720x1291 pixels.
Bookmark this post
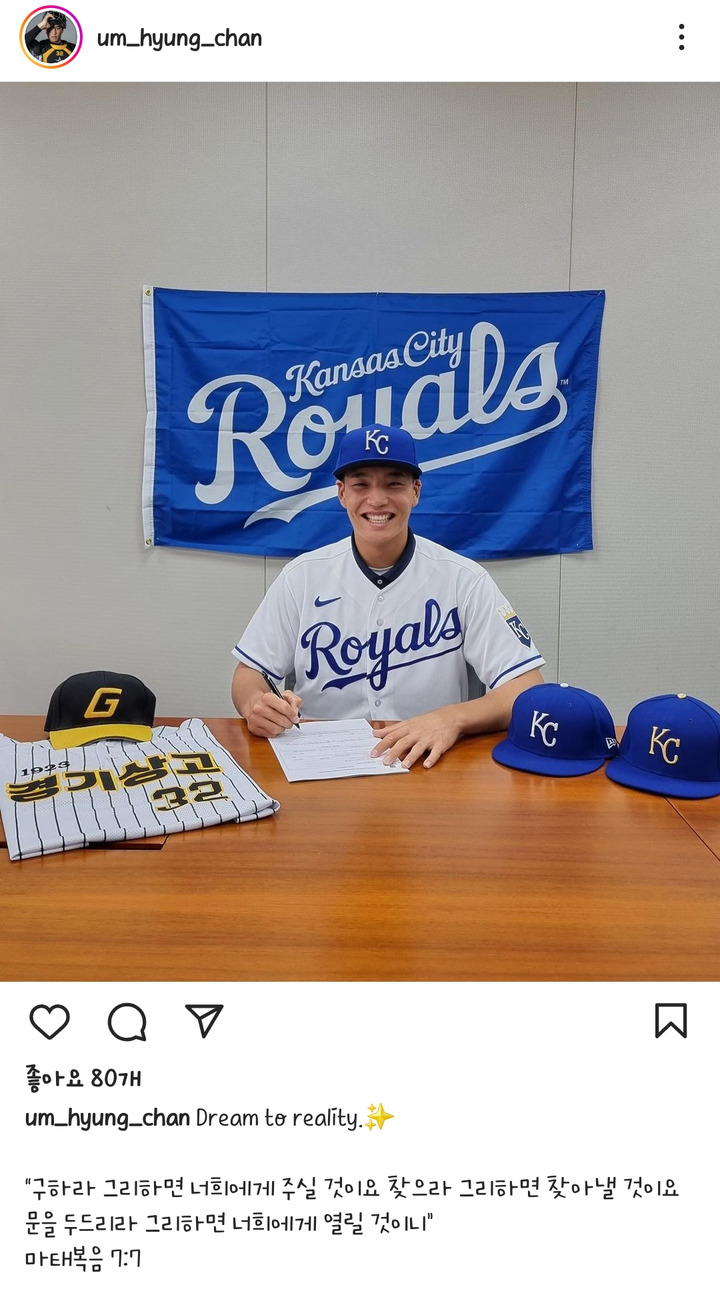tap(670, 1020)
